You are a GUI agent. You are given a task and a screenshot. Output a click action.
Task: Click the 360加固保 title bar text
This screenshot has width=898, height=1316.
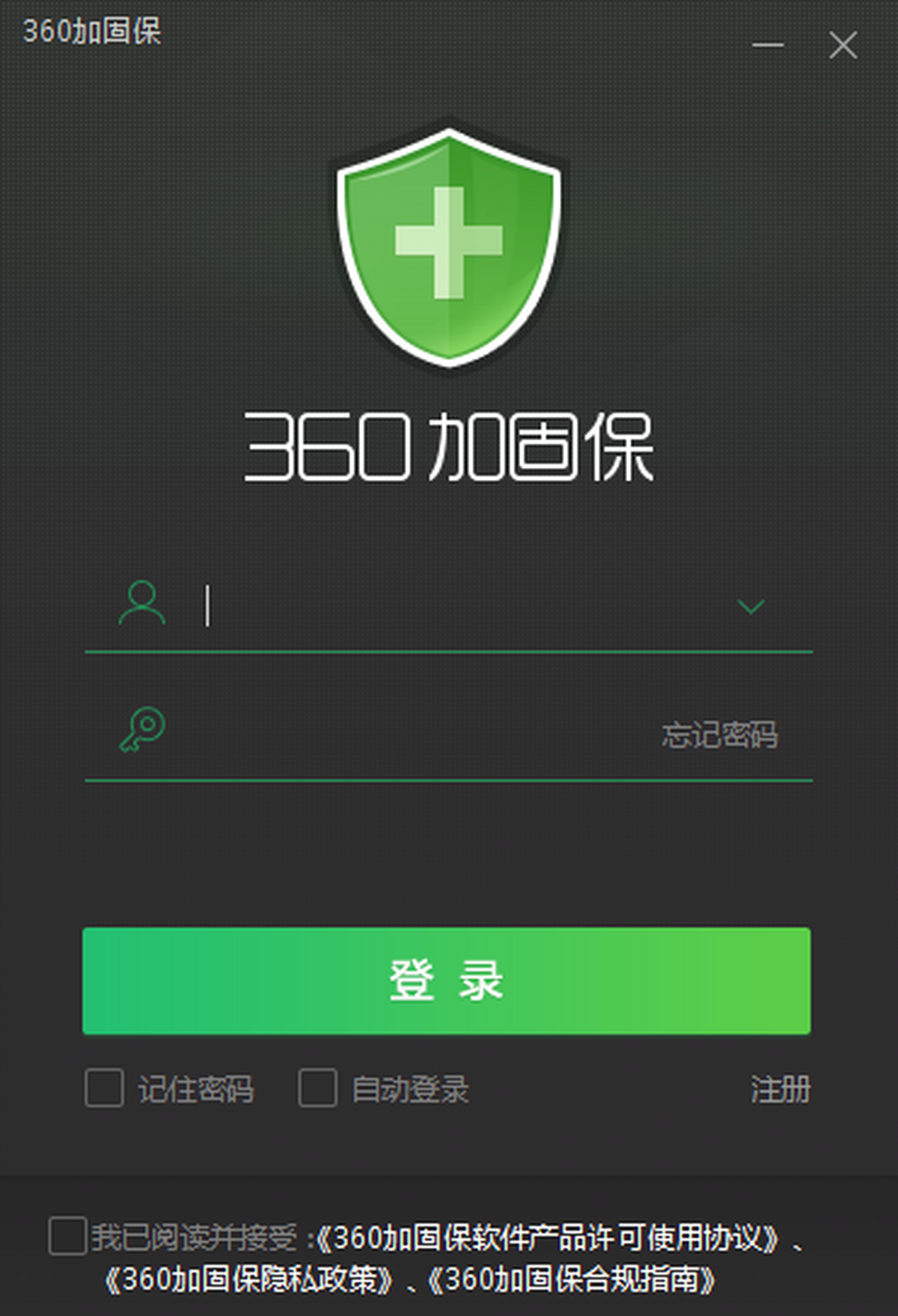(x=94, y=33)
